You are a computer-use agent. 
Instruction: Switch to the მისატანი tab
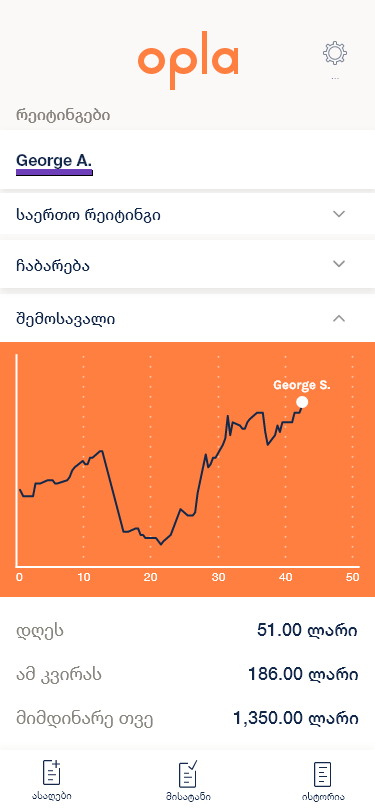coord(188,780)
